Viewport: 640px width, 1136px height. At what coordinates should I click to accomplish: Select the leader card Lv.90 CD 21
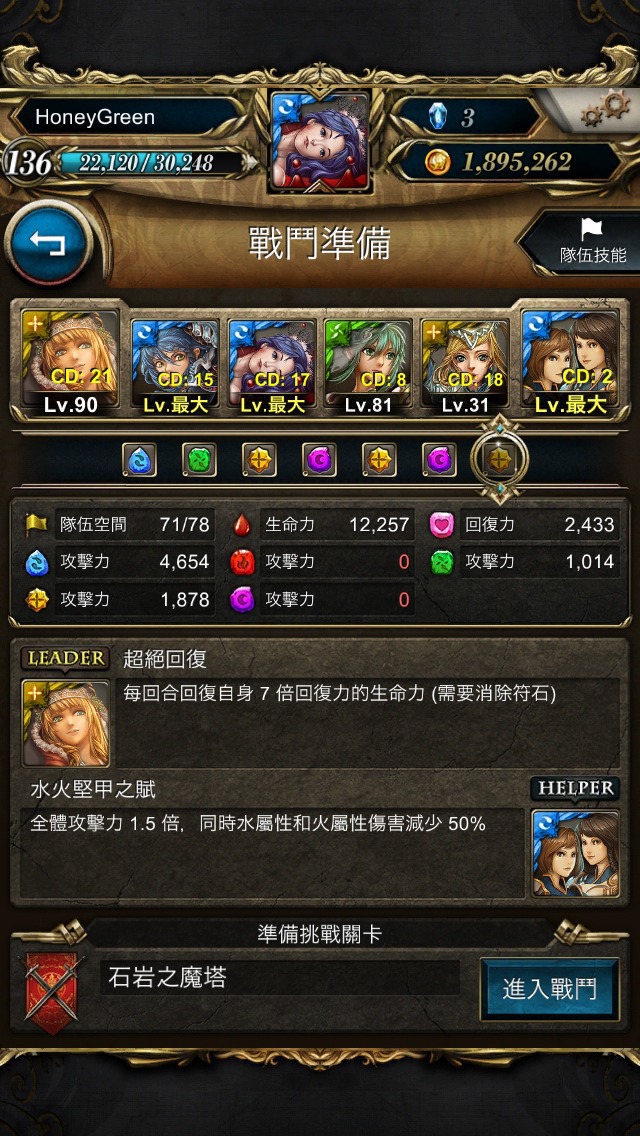tap(70, 362)
